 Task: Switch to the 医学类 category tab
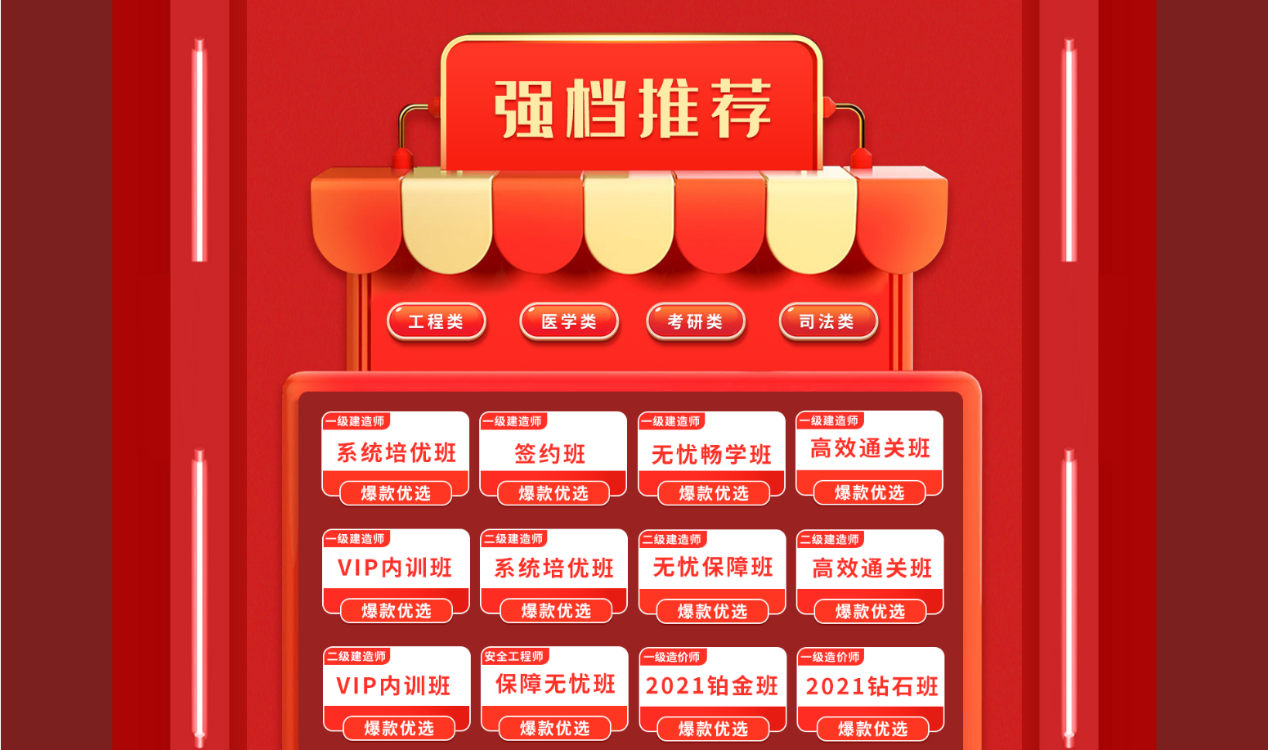click(569, 322)
